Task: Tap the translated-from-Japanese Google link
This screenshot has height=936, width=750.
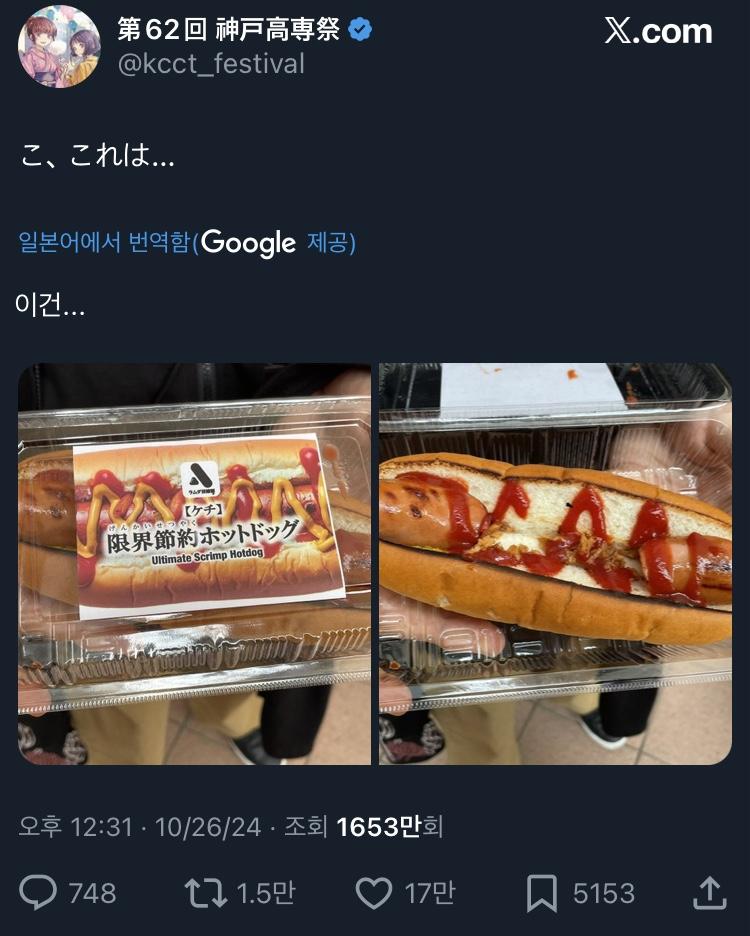Action: (187, 242)
